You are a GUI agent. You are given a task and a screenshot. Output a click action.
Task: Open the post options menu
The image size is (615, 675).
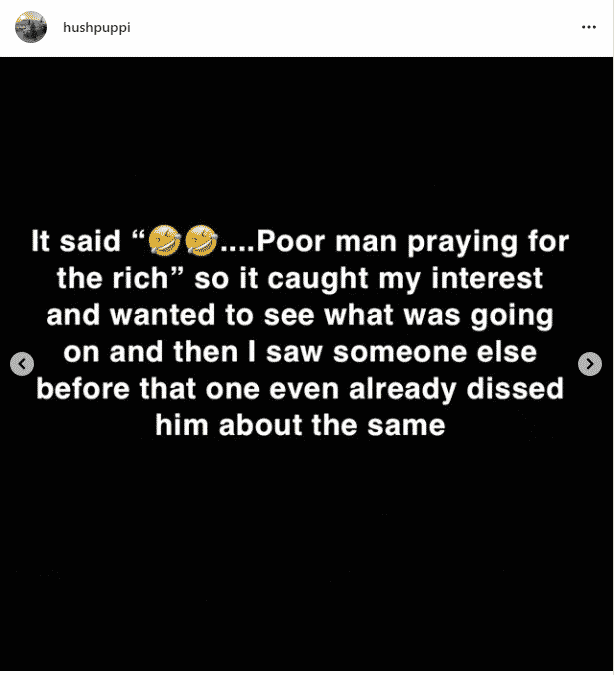coord(589,28)
